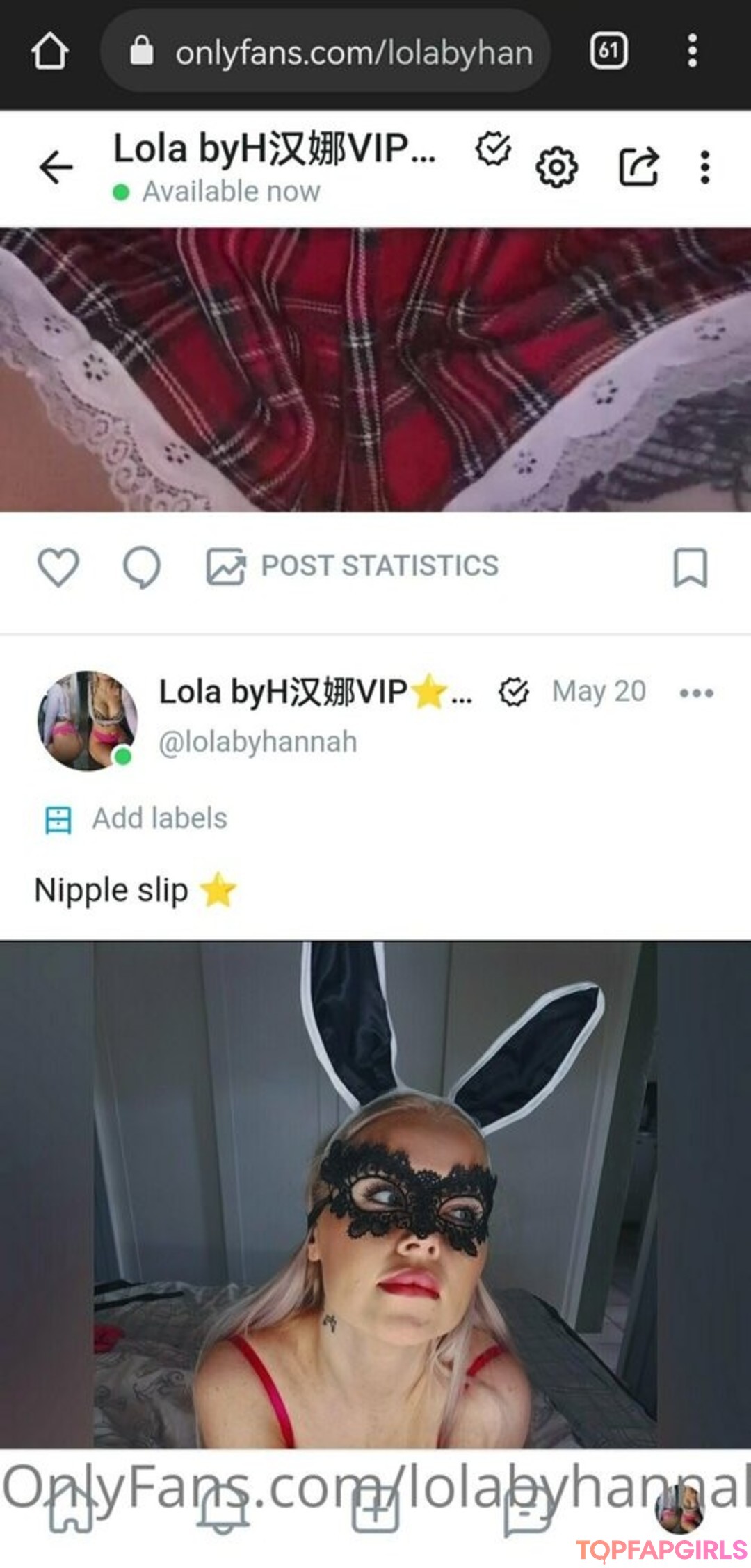Image resolution: width=751 pixels, height=1568 pixels.
Task: Open the browser overflow menu
Action: click(x=692, y=51)
